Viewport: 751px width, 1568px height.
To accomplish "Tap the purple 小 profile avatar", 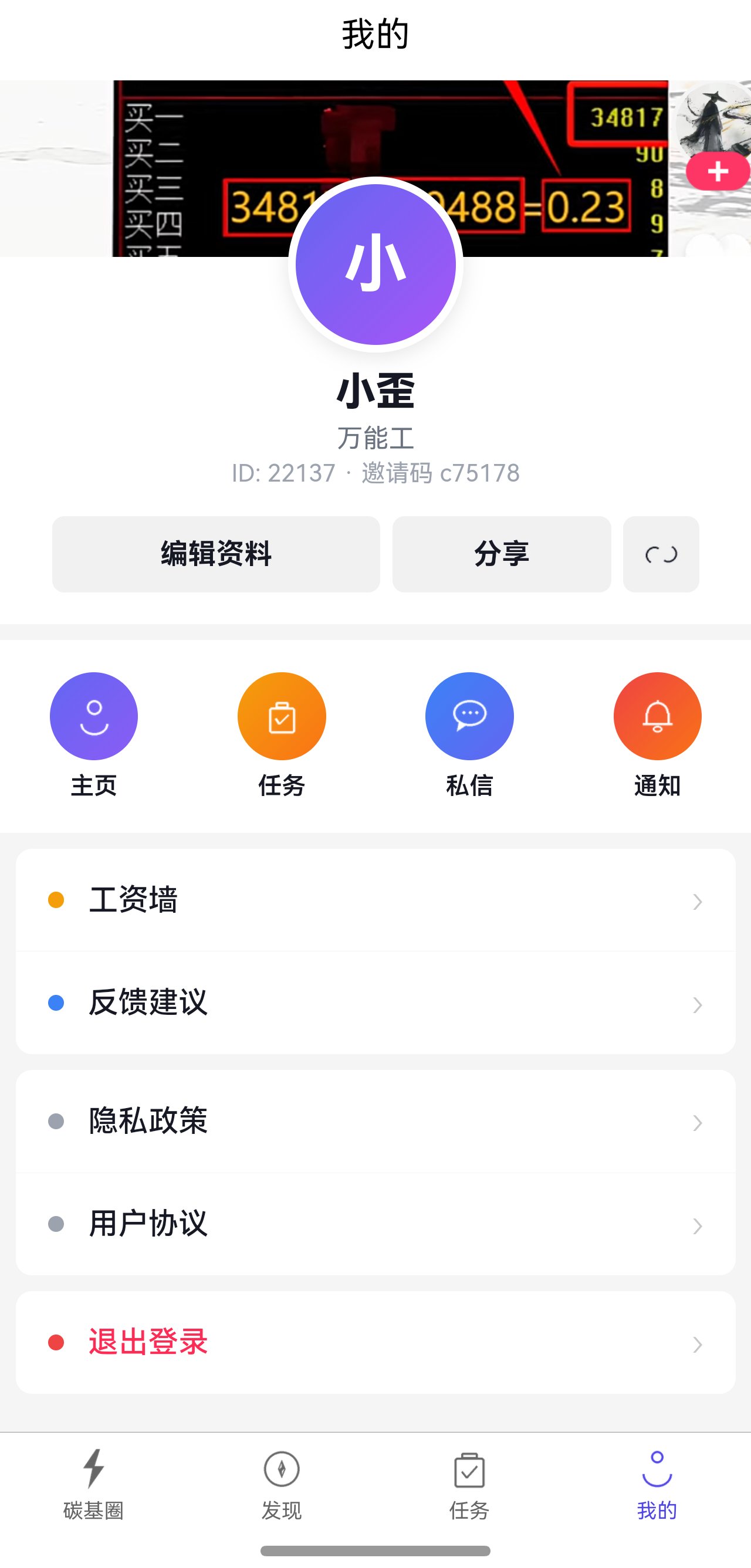I will (375, 265).
